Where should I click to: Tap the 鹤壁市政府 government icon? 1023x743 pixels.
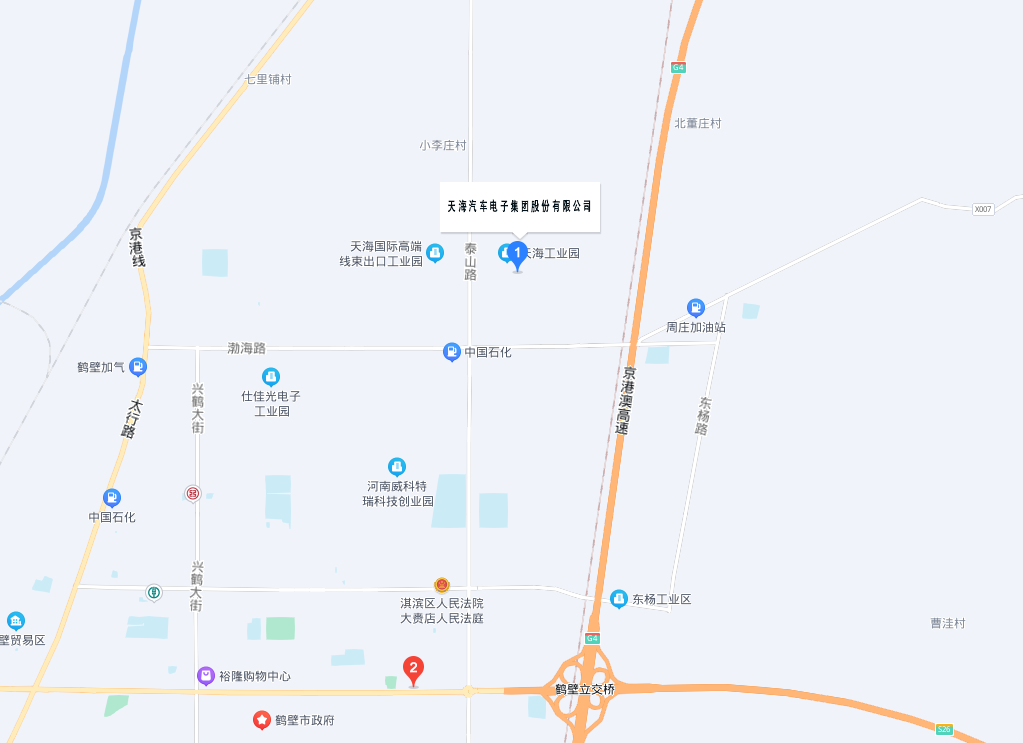tap(262, 720)
